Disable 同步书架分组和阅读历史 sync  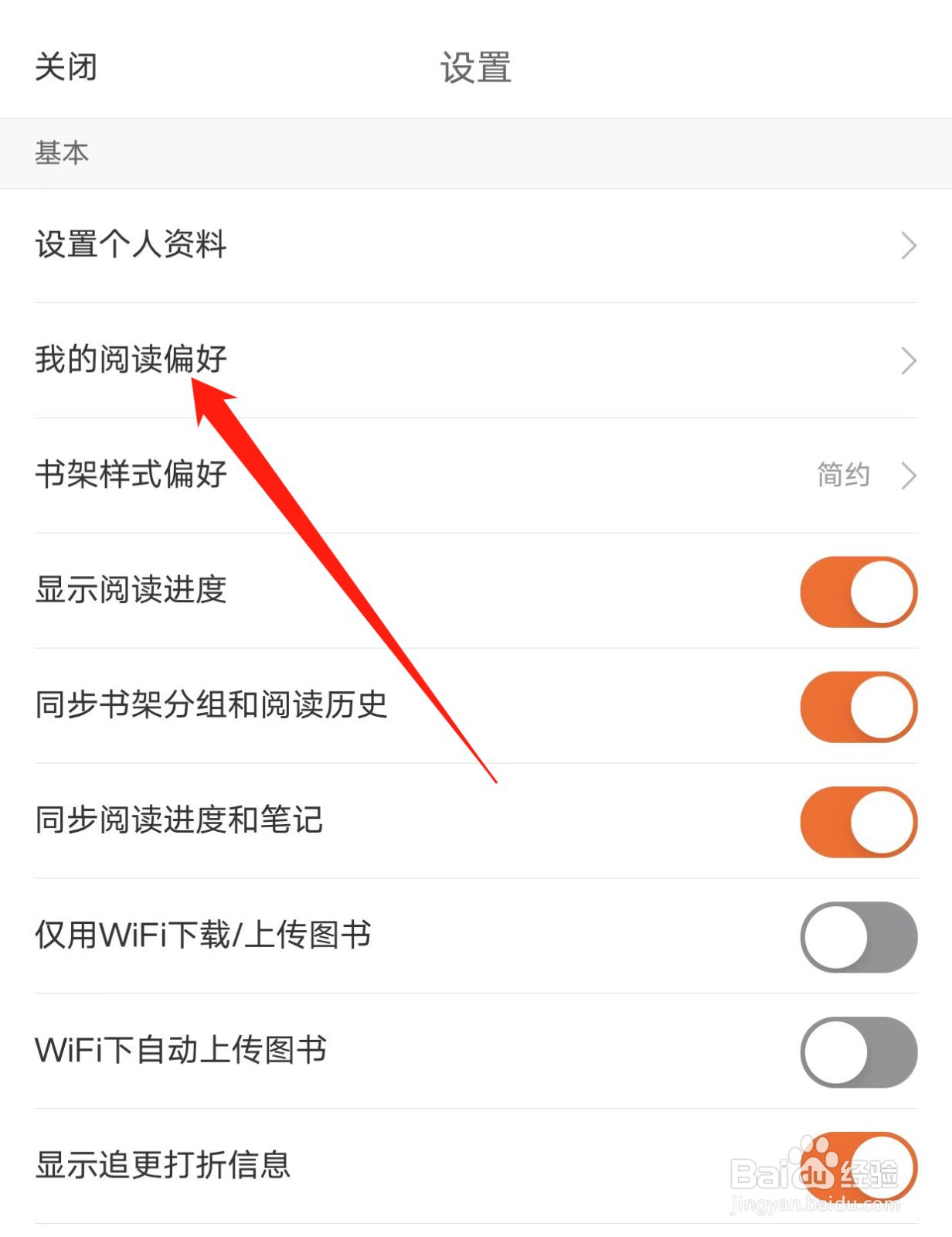point(858,707)
